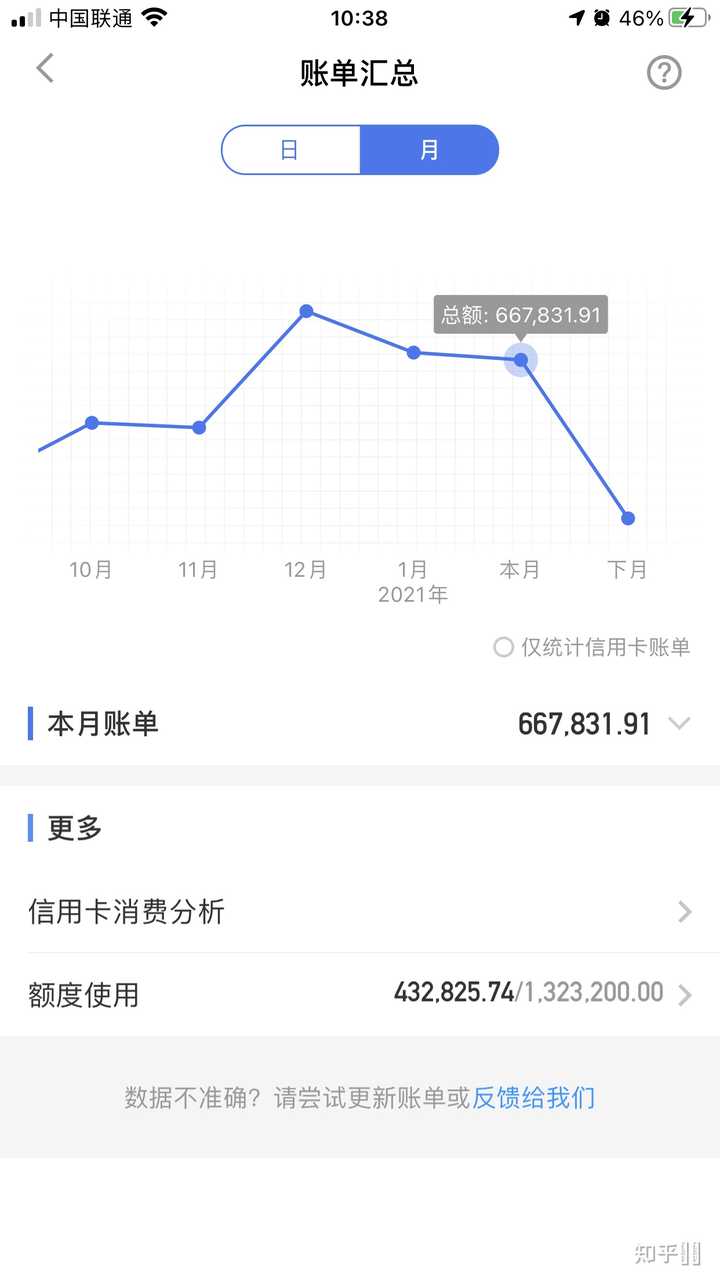Switch to the 日 daily view
This screenshot has height=1280, width=720.
click(290, 150)
